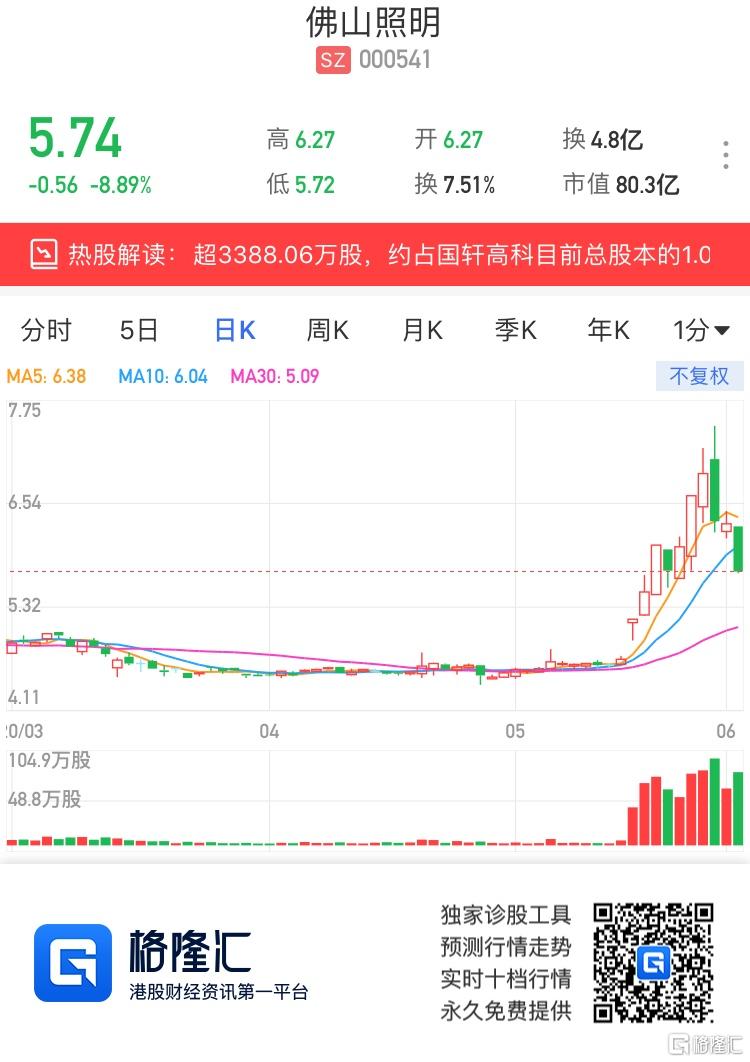The width and height of the screenshot is (750, 1062).
Task: Switch to the 日K tab
Action: (235, 330)
